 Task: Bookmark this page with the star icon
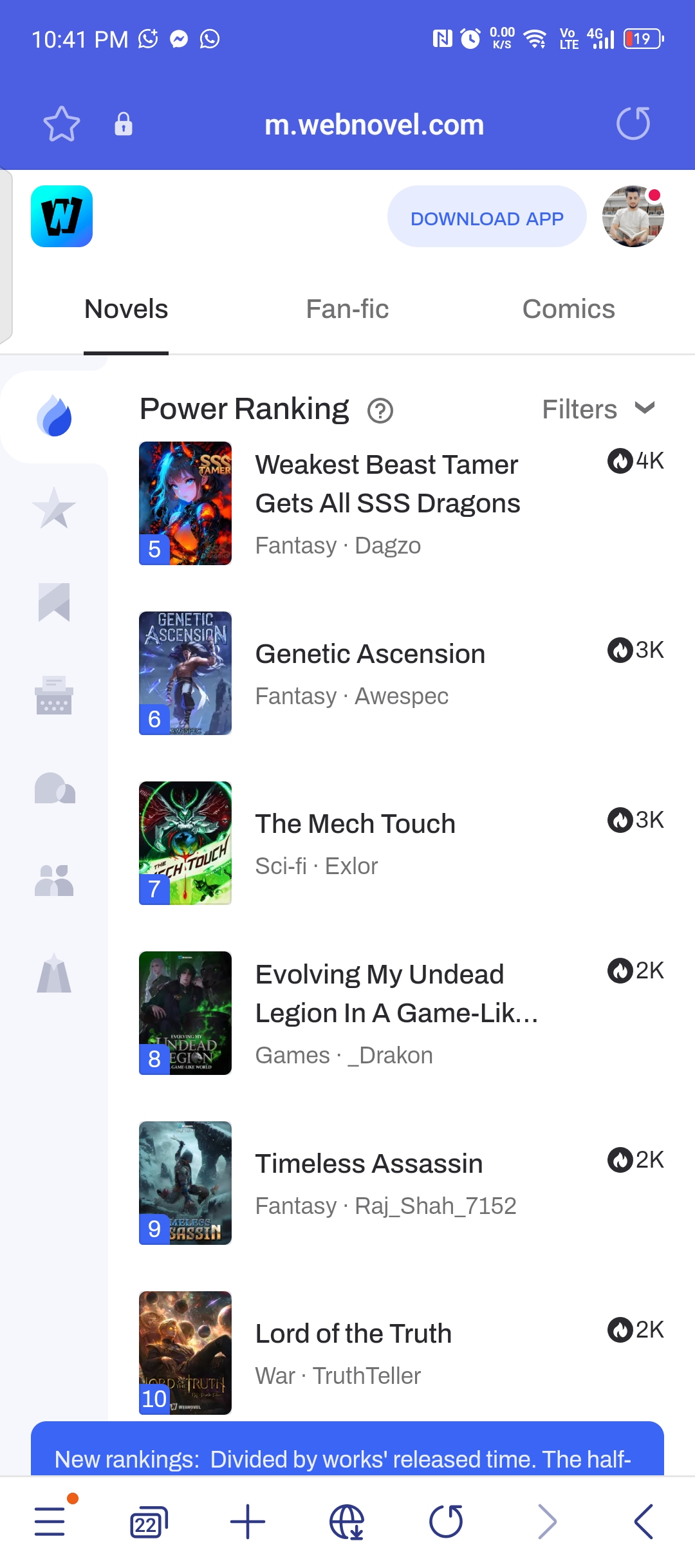[62, 124]
